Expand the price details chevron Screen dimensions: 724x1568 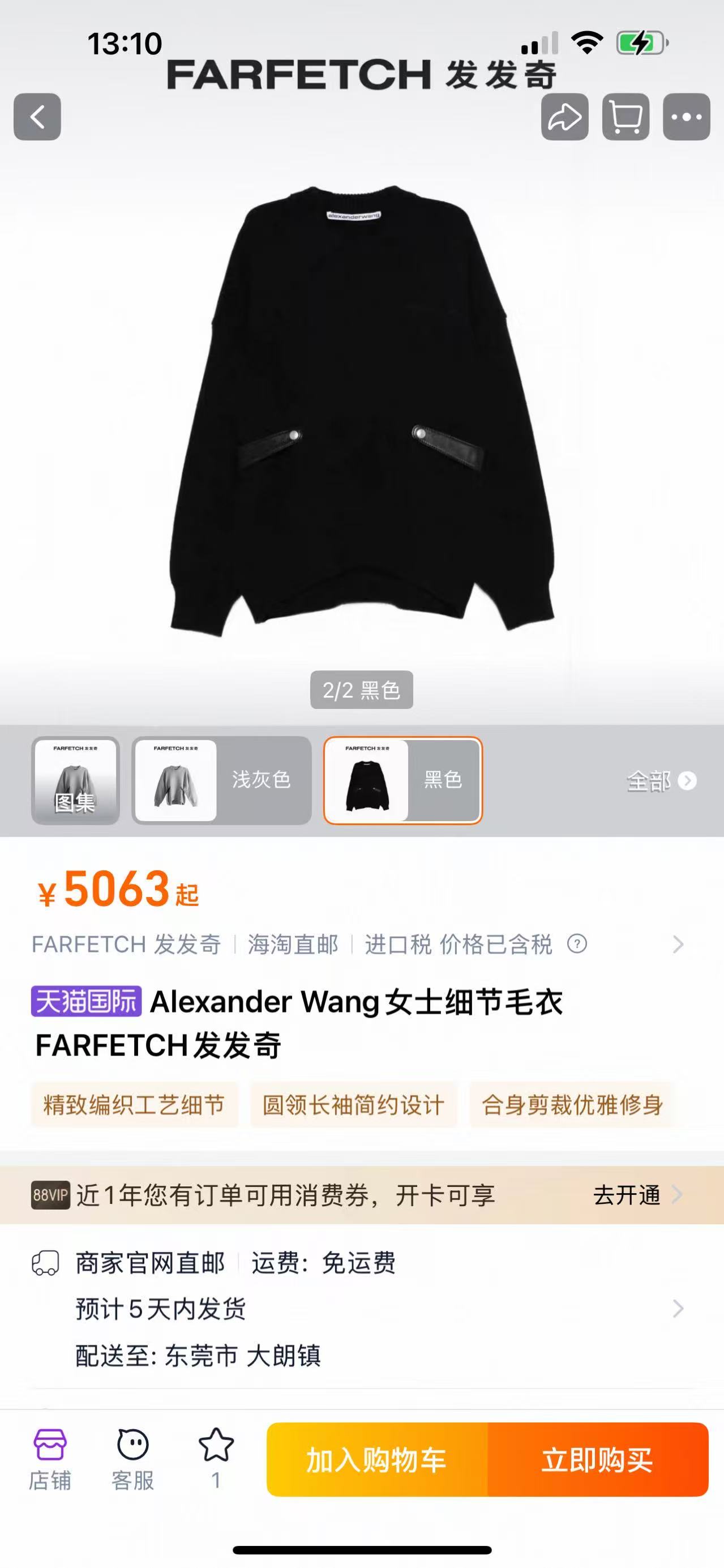click(x=678, y=944)
